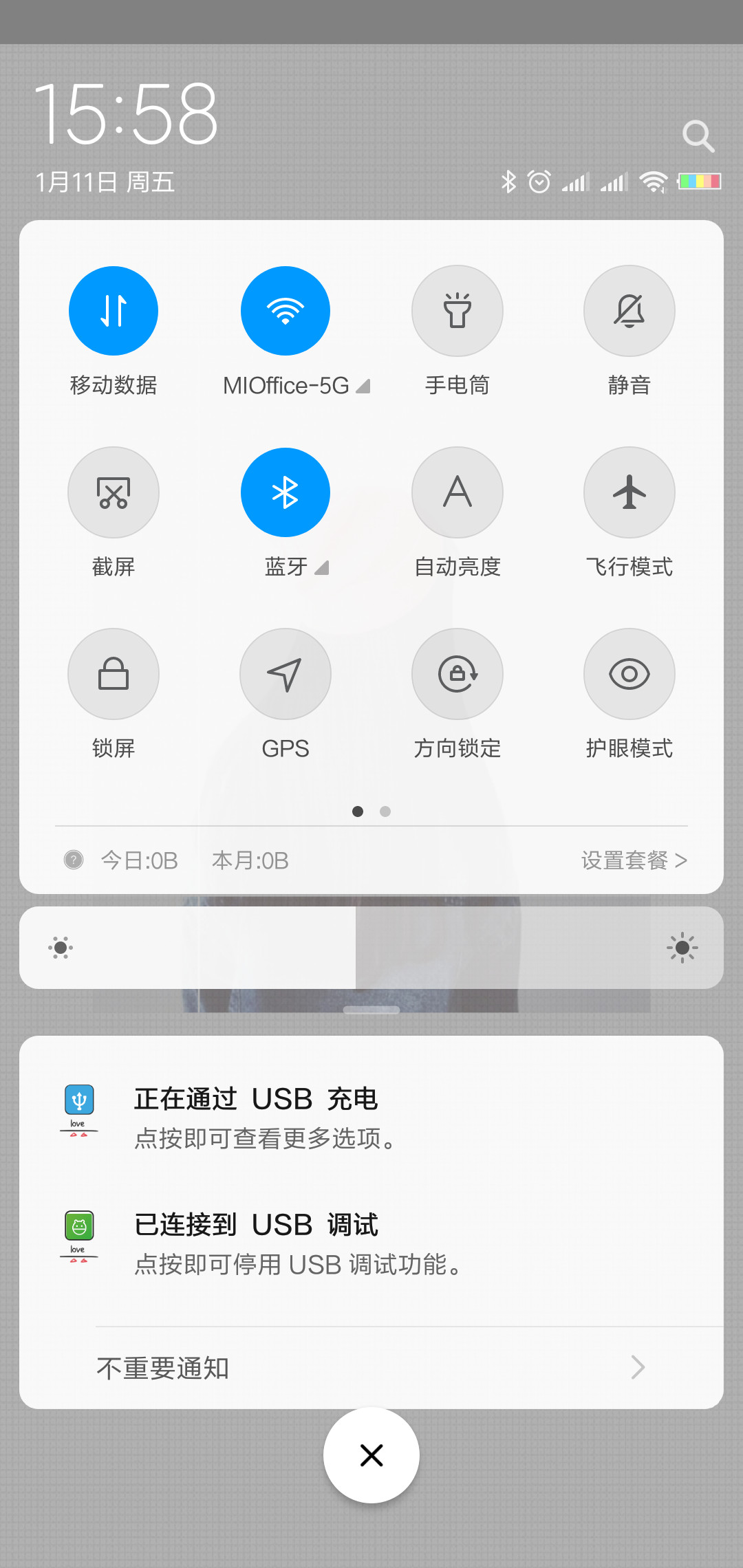Image resolution: width=743 pixels, height=1568 pixels.
Task: Open the USB debugging notification
Action: 371,1243
